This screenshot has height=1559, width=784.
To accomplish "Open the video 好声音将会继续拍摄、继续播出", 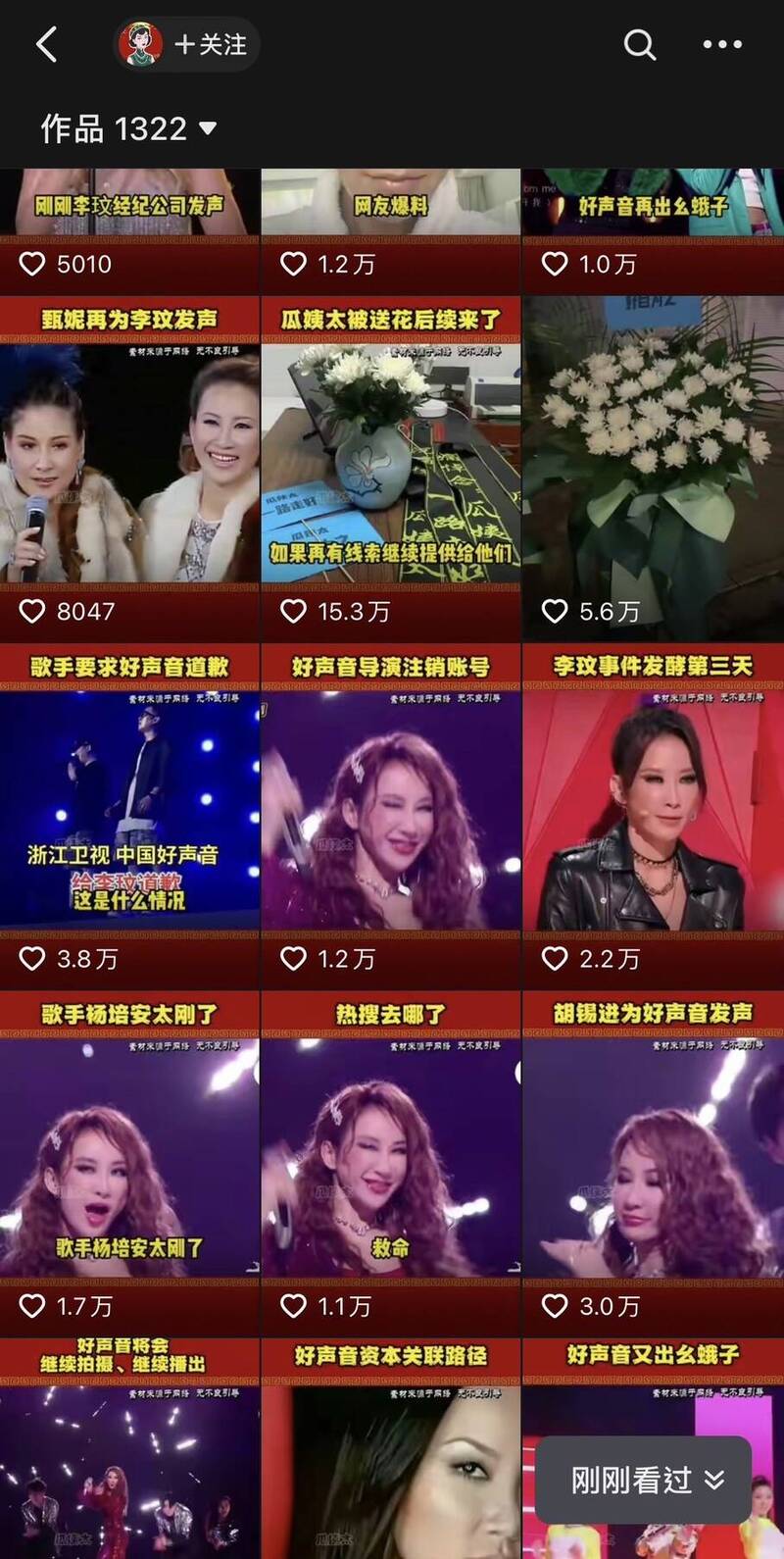I will click(129, 1449).
